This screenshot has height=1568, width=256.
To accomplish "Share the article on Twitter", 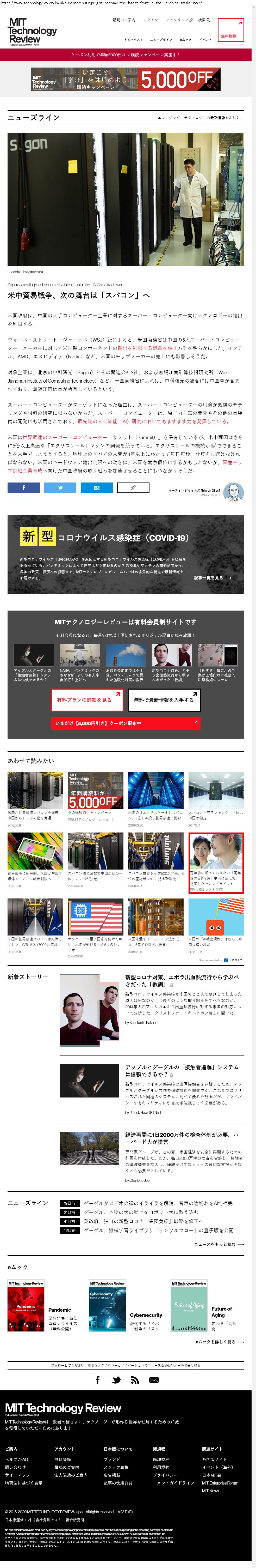I will (60, 487).
